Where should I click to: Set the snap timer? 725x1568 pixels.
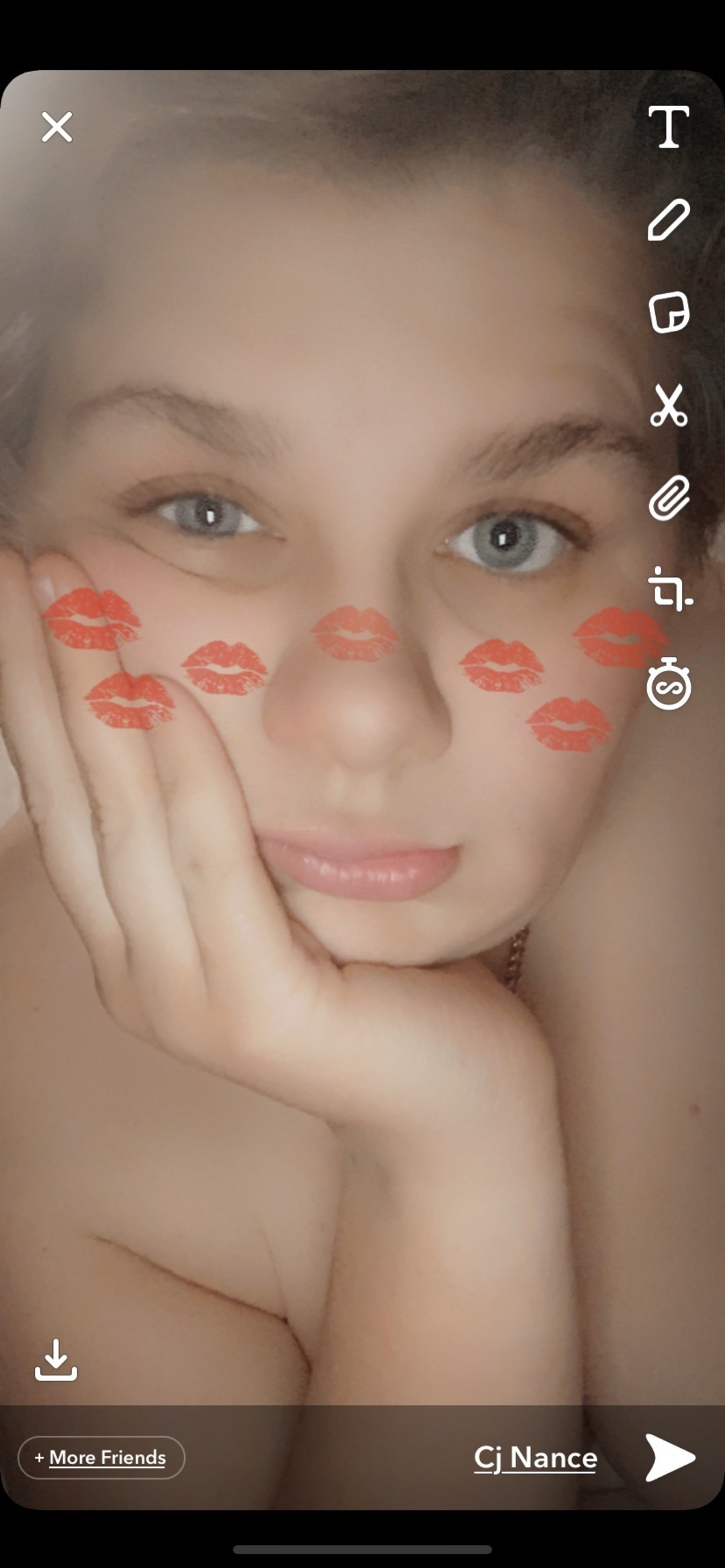[x=669, y=684]
